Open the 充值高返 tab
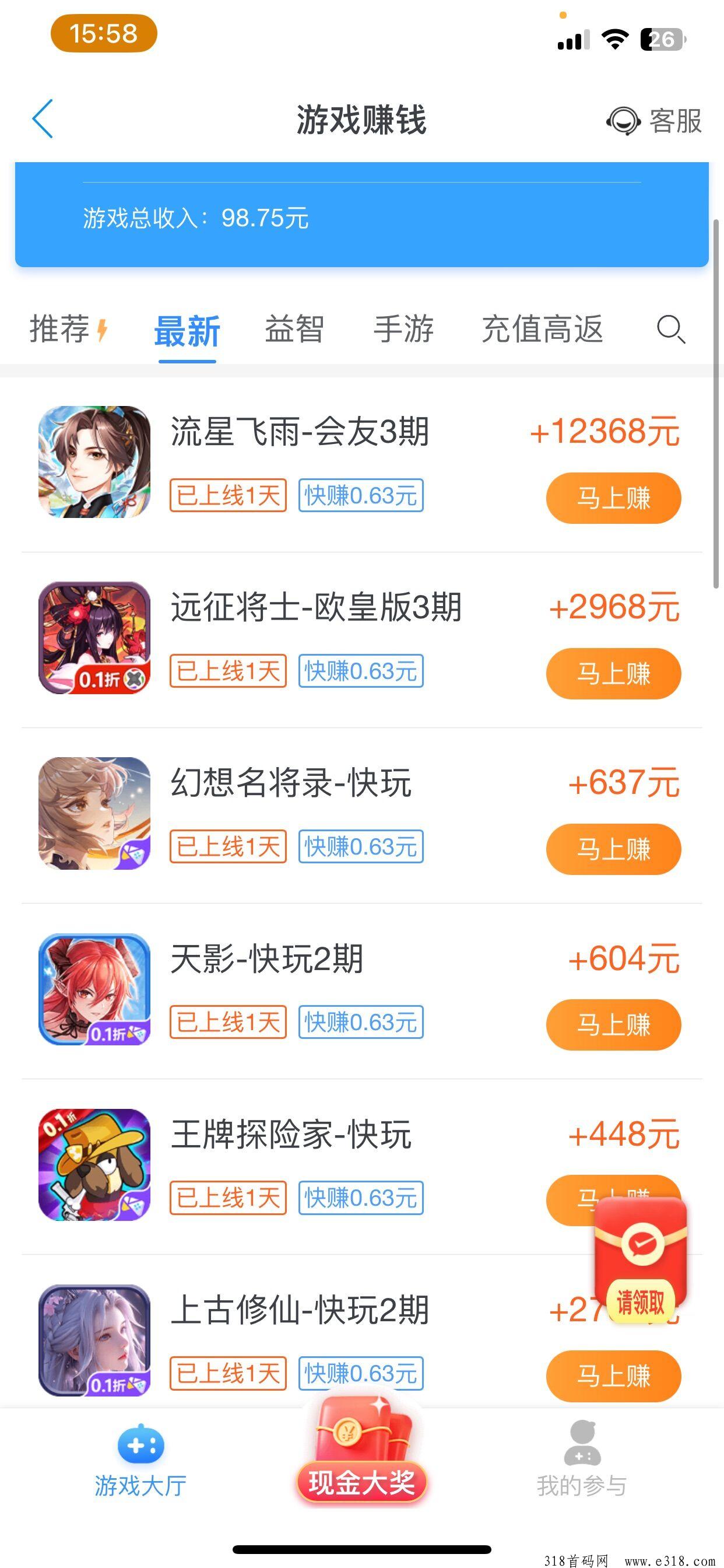Viewport: 724px width, 1568px height. (542, 330)
